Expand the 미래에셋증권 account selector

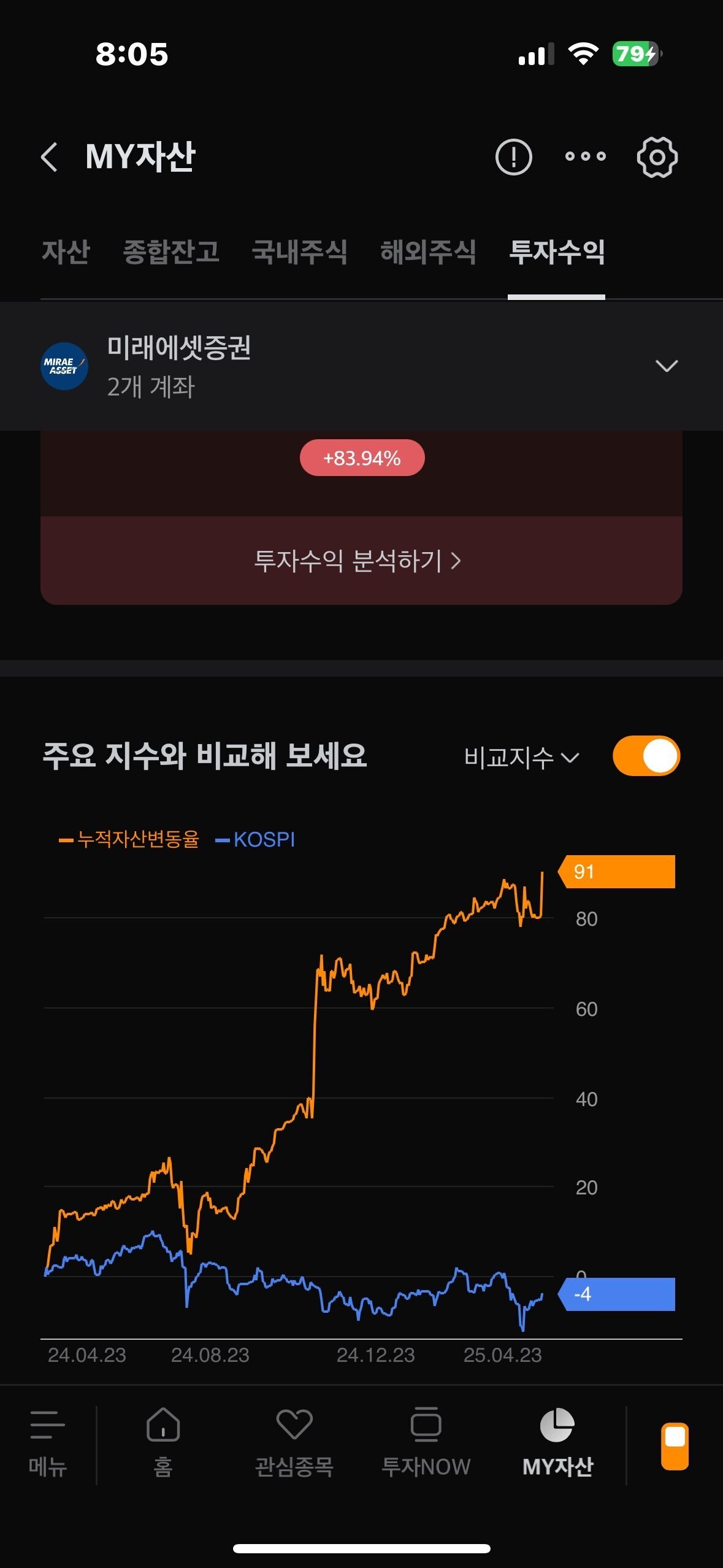[x=361, y=366]
